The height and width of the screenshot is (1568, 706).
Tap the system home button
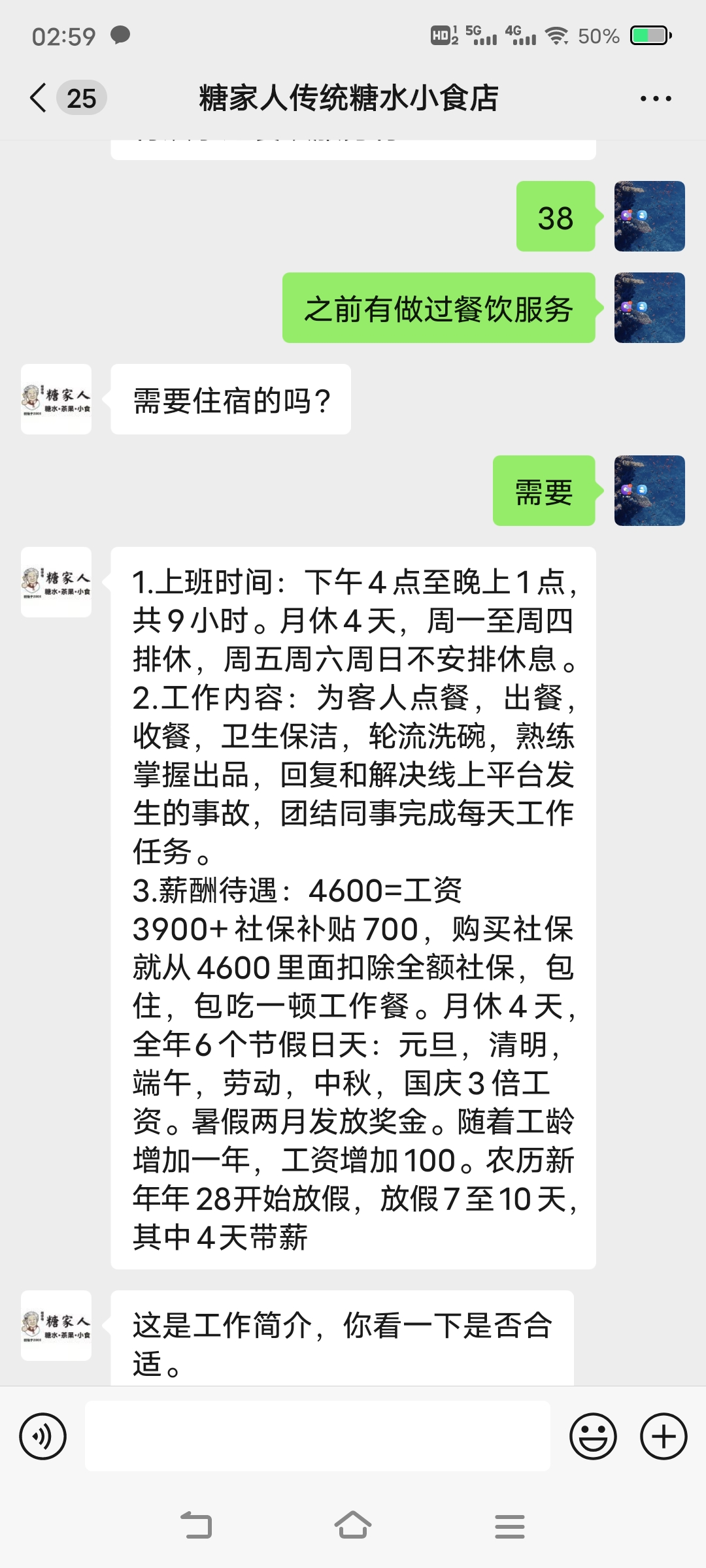[353, 1526]
